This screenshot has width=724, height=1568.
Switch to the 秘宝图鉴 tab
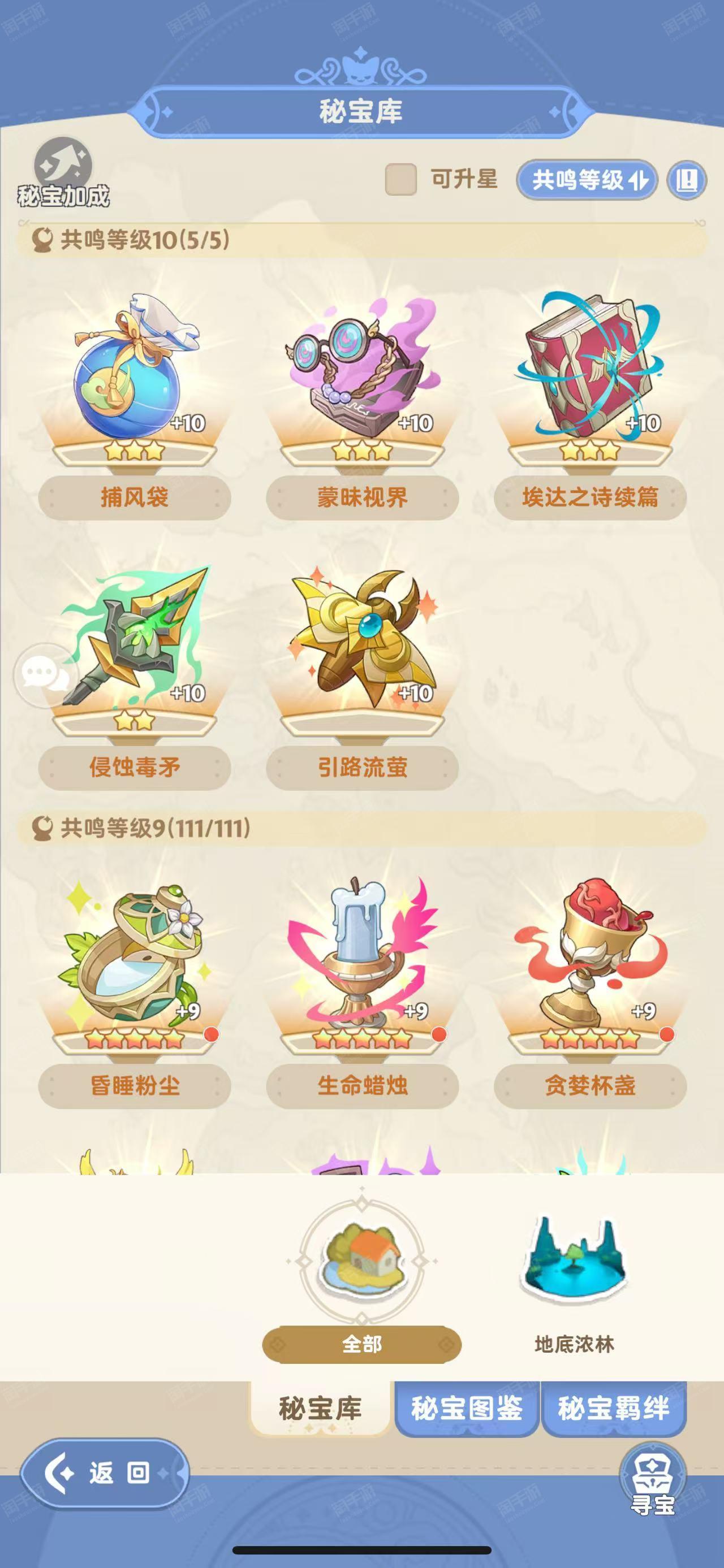pos(467,1409)
